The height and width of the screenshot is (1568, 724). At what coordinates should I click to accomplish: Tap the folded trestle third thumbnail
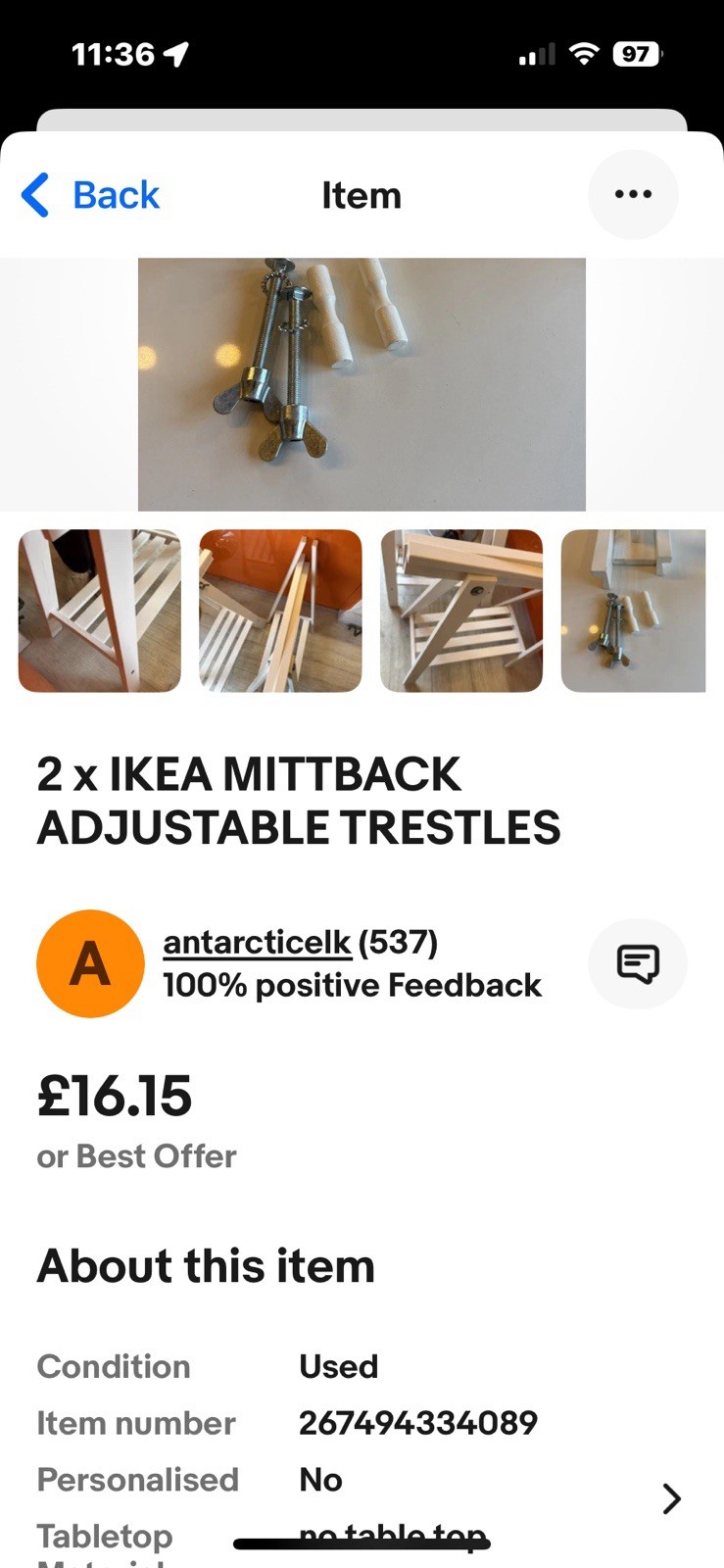pos(460,610)
